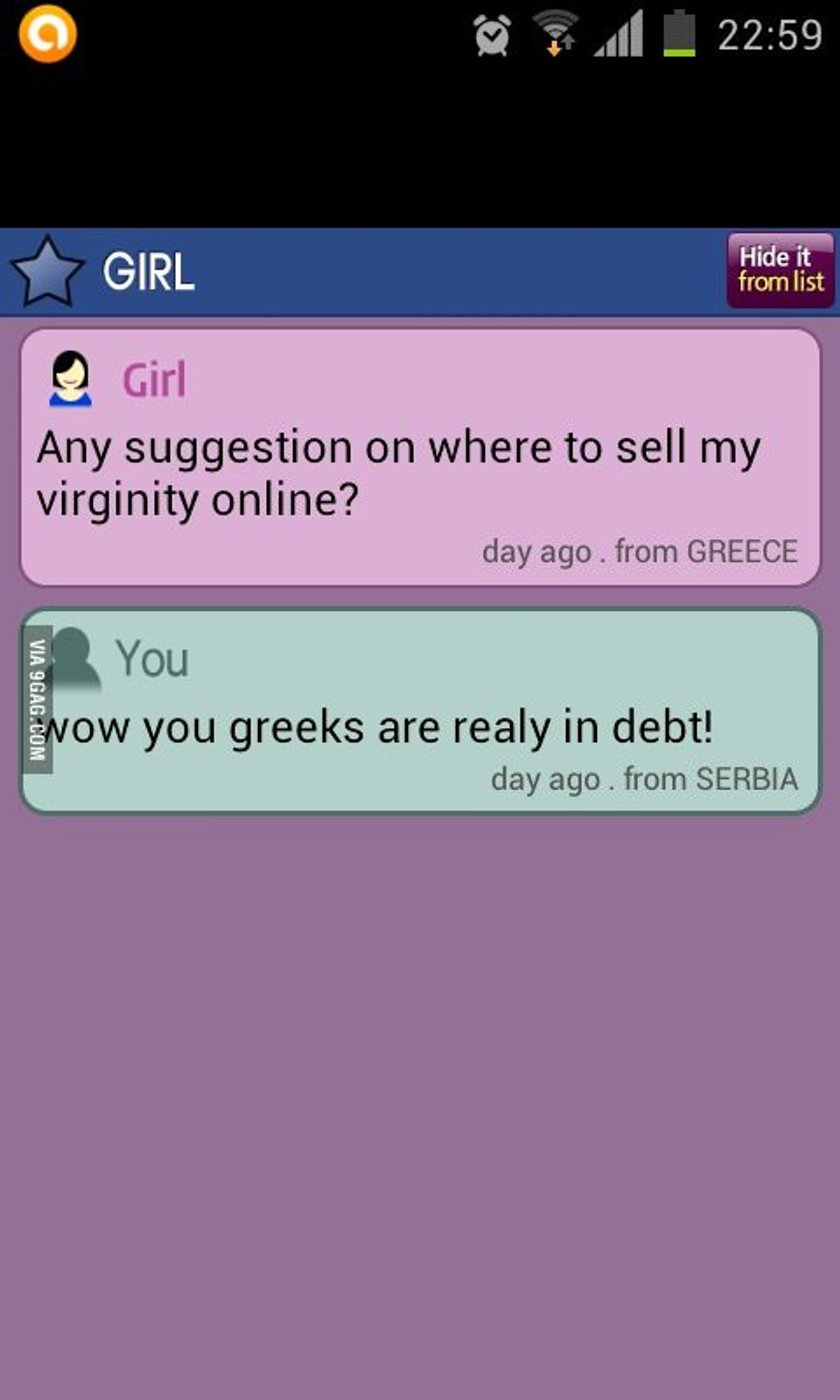Select your reply from Serbia
This screenshot has width=840, height=1400.
(420, 712)
